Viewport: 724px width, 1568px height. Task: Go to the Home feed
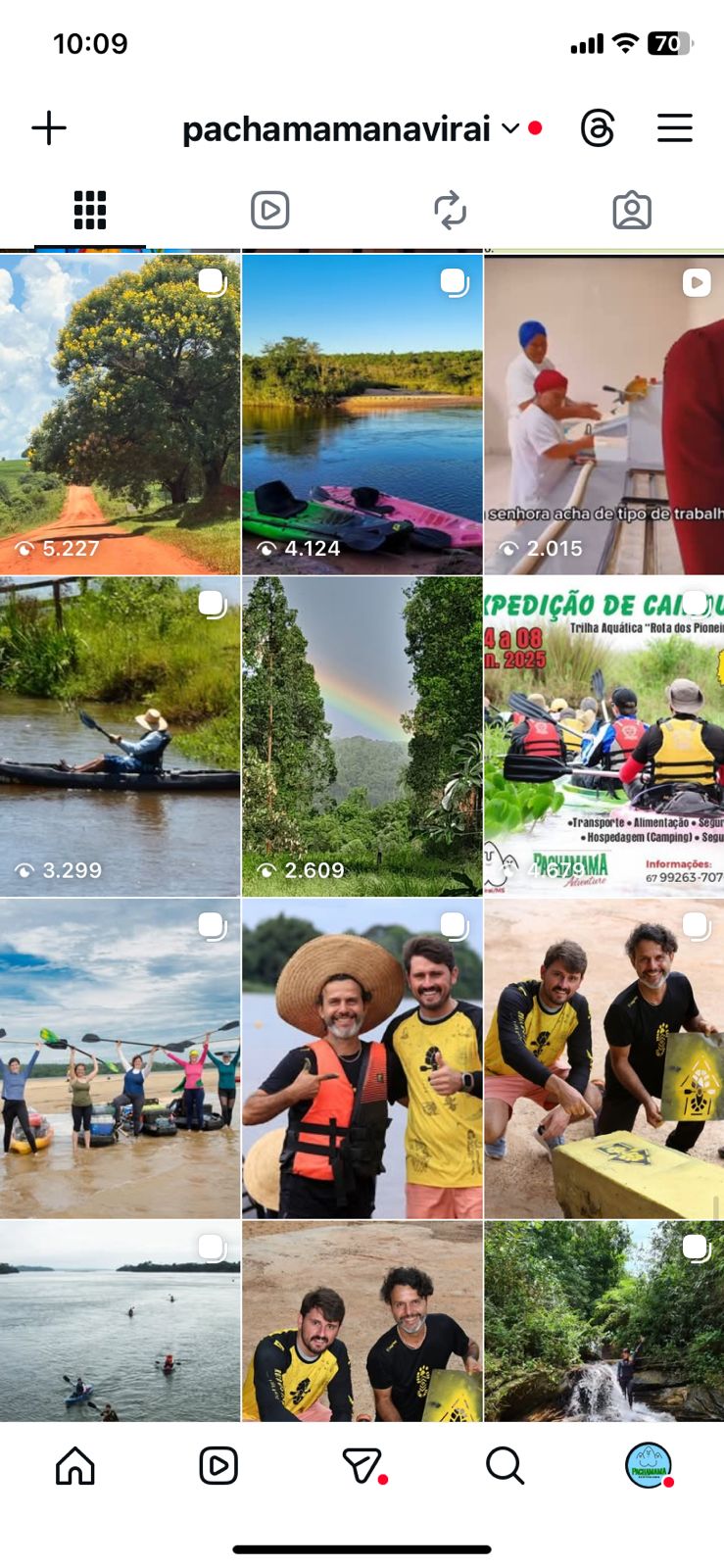point(75,1466)
